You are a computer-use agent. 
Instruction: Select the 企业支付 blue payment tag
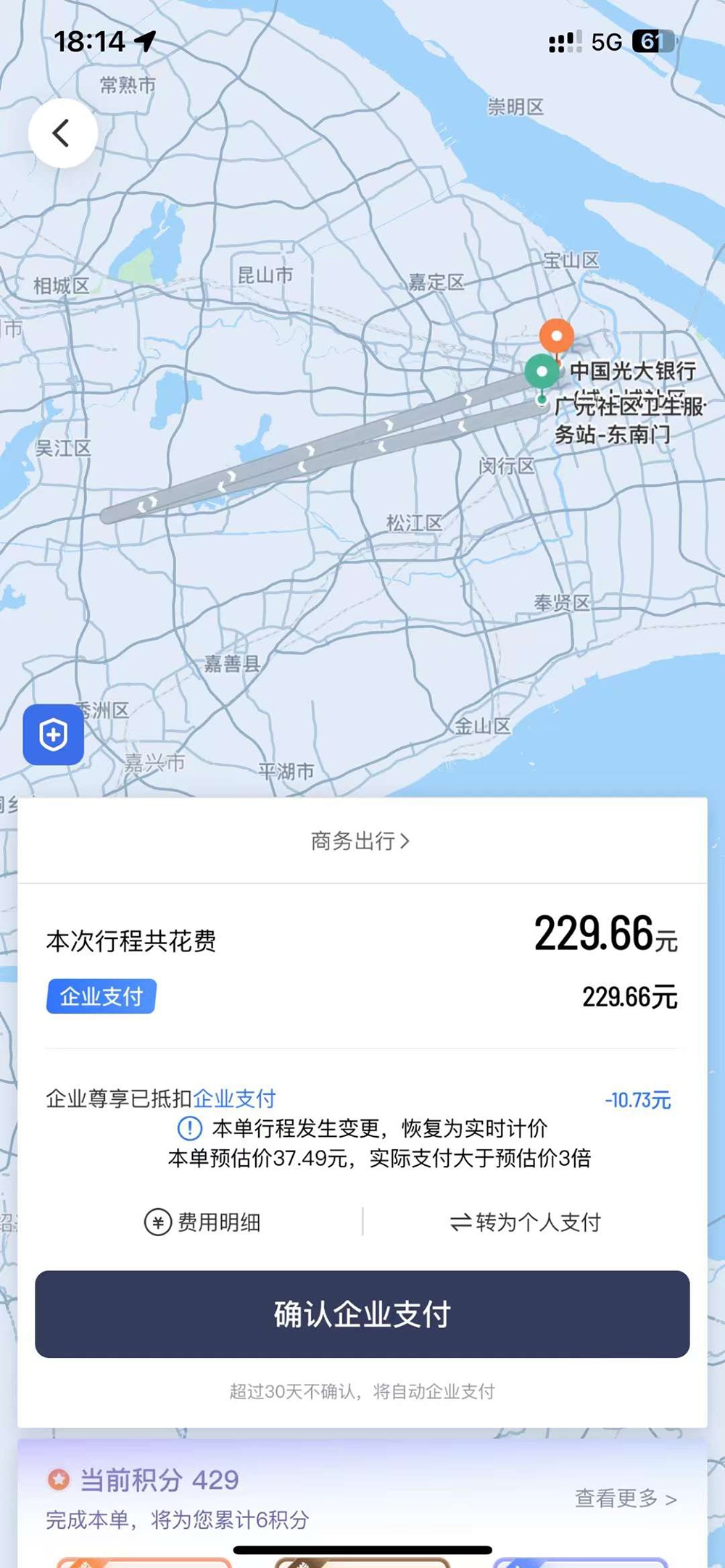[100, 996]
